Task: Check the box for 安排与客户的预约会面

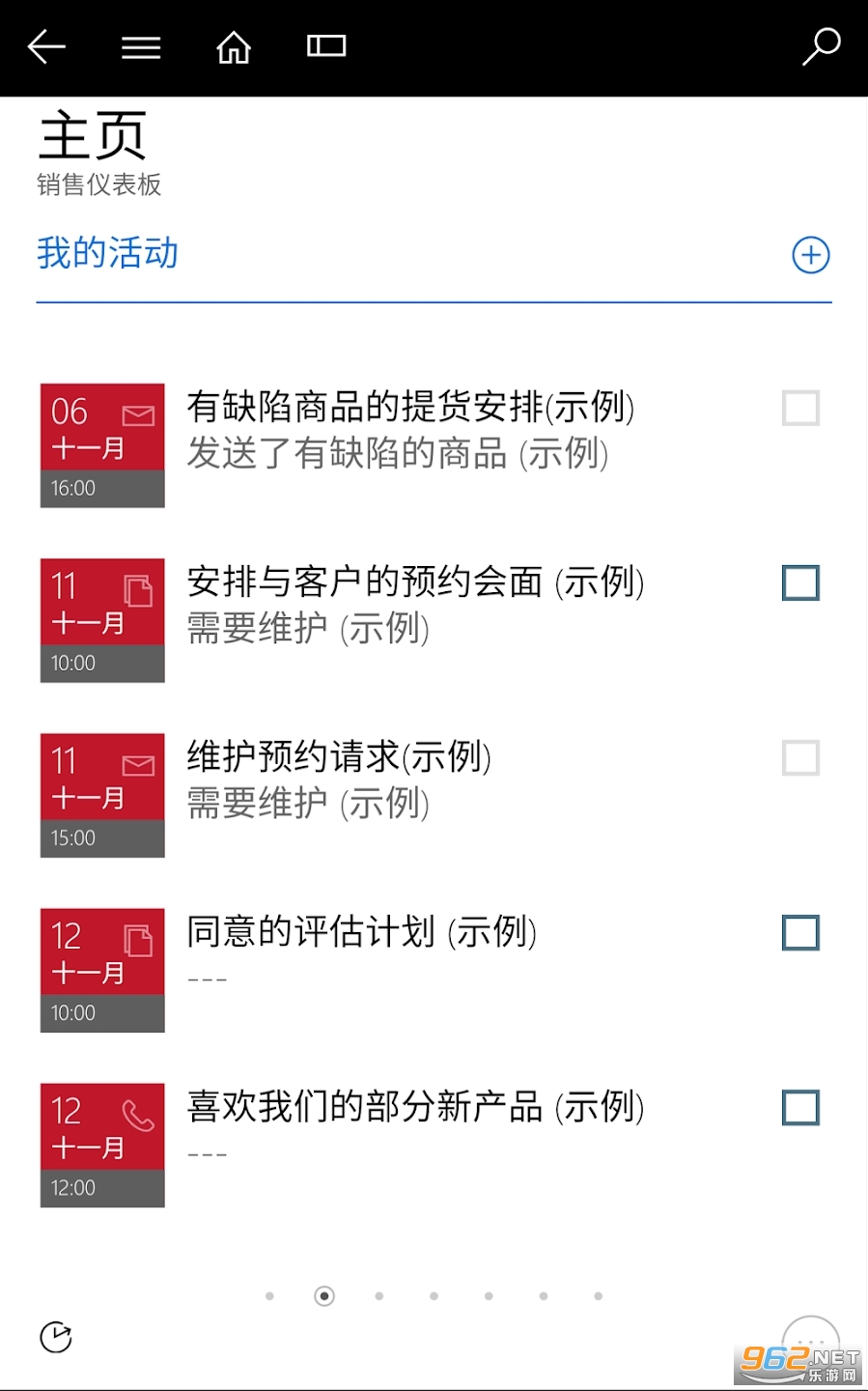Action: pos(800,583)
